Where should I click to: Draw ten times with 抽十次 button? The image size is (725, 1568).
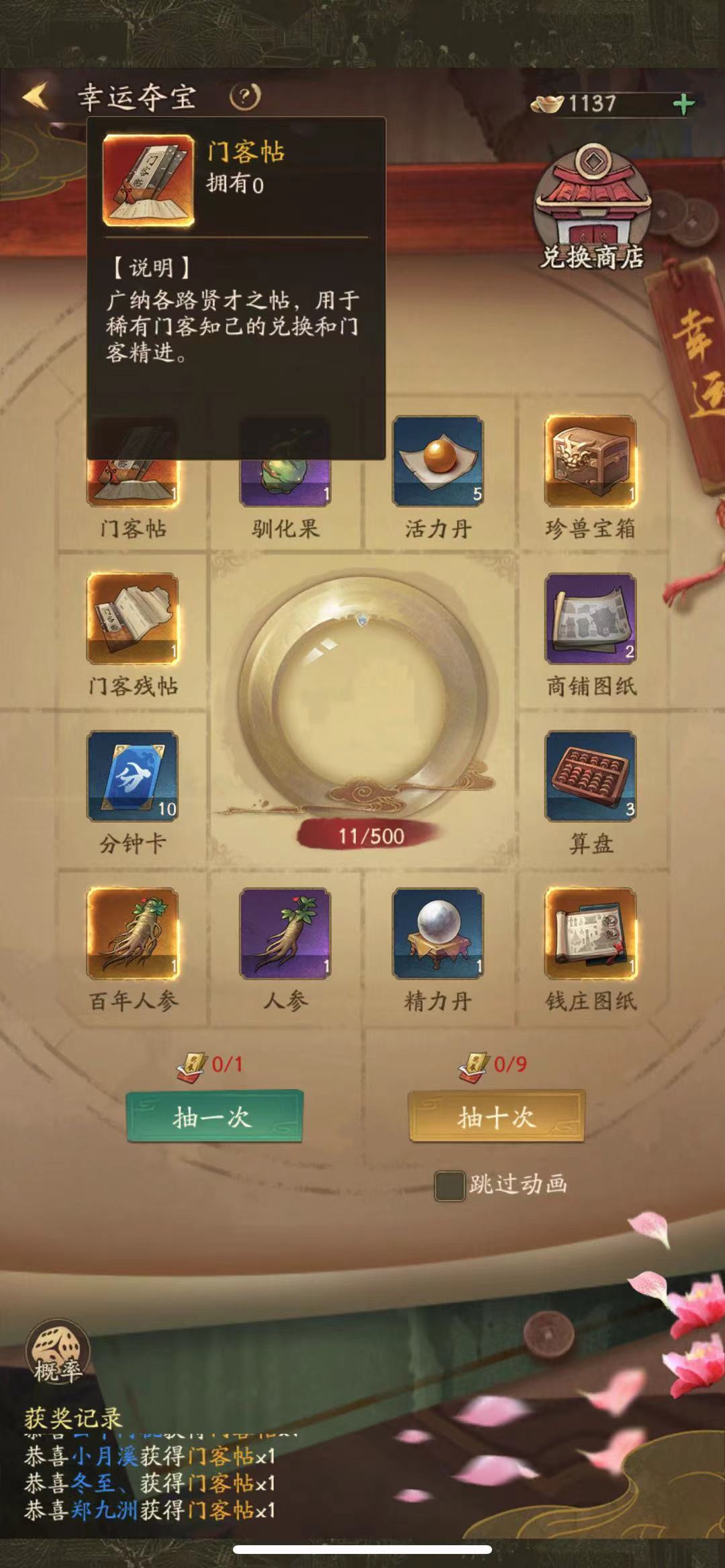pos(497,1116)
